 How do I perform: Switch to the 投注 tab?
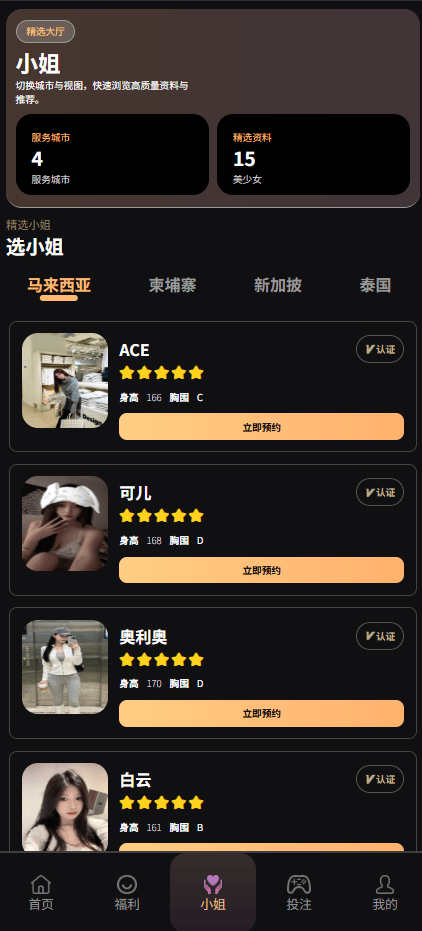pyautogui.click(x=299, y=892)
